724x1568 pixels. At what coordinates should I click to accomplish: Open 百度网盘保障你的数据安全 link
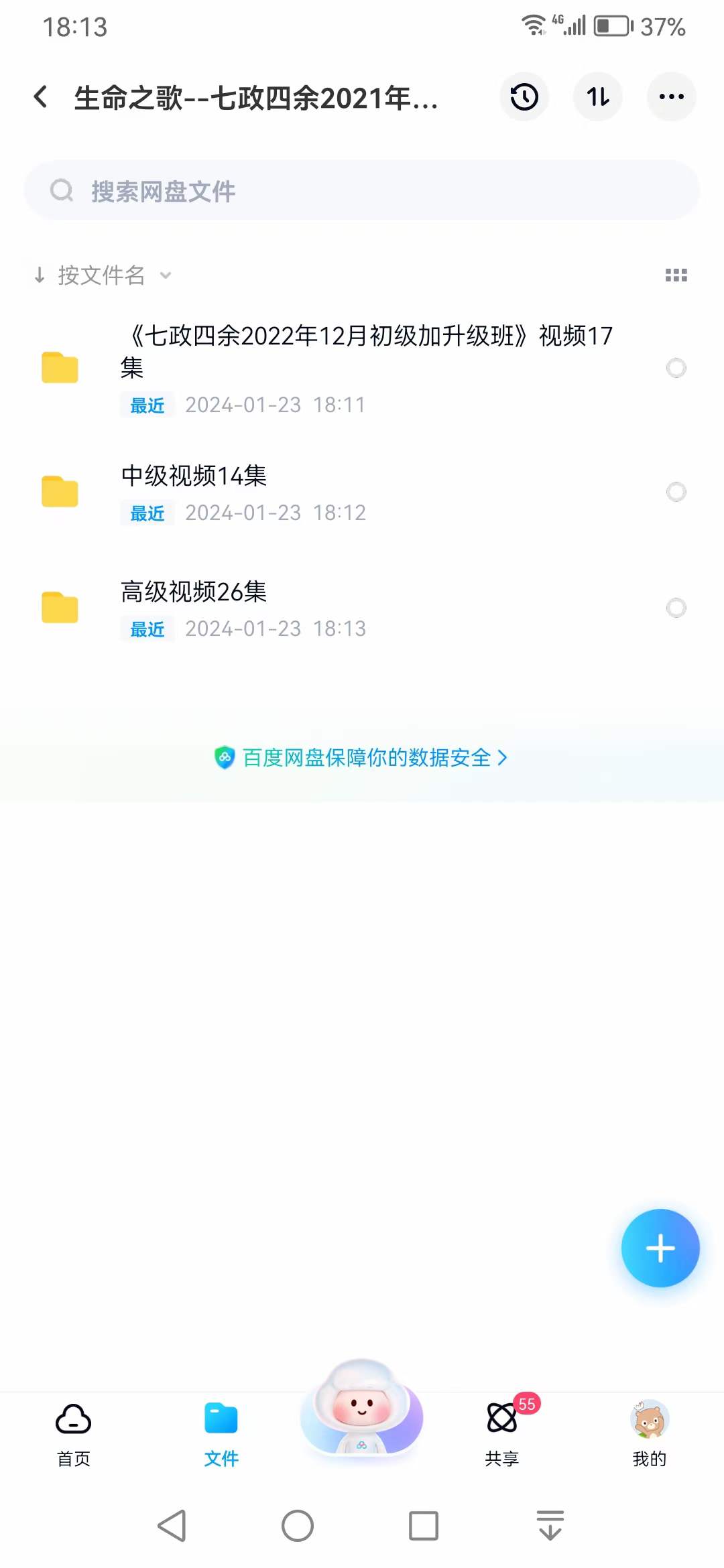(362, 758)
